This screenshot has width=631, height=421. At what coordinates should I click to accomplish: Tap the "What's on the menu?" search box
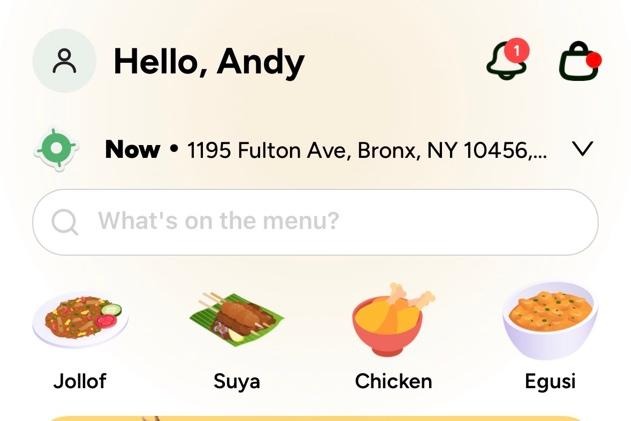pyautogui.click(x=315, y=222)
